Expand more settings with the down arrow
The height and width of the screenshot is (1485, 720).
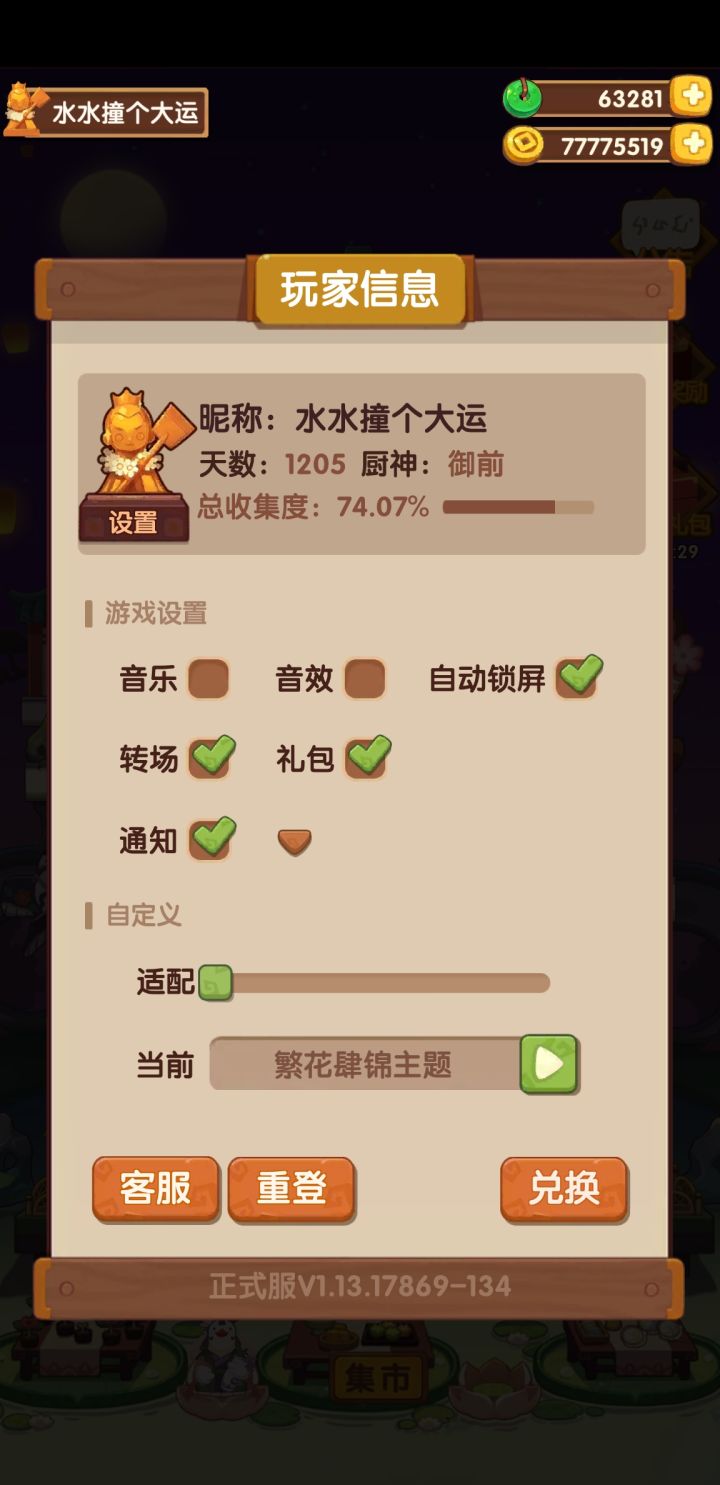(294, 843)
